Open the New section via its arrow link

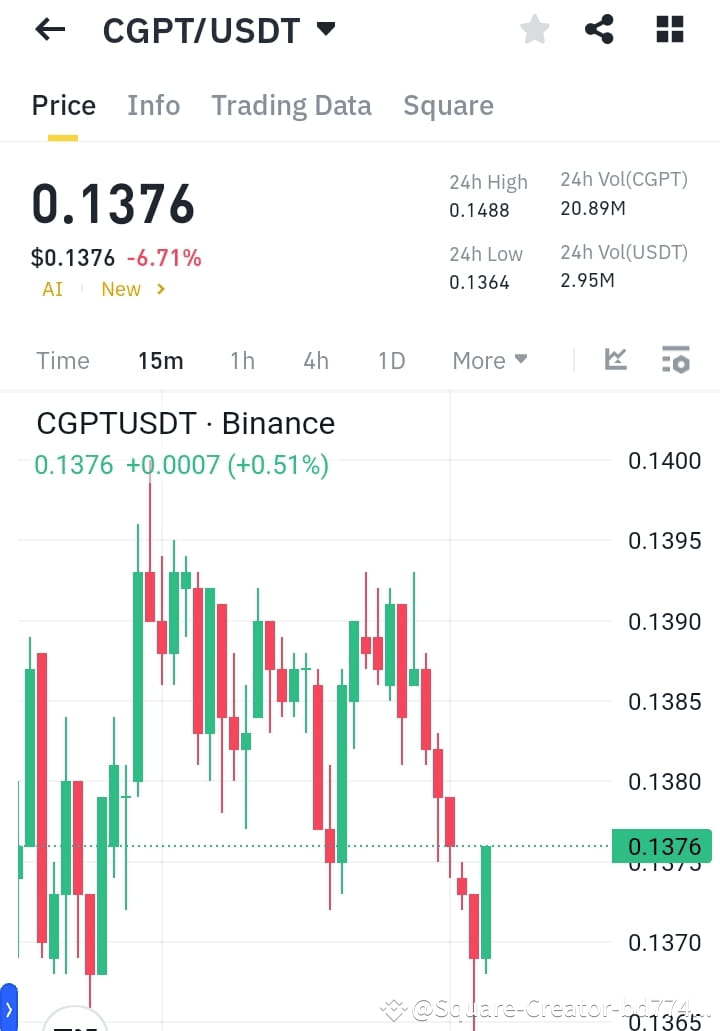click(x=133, y=289)
